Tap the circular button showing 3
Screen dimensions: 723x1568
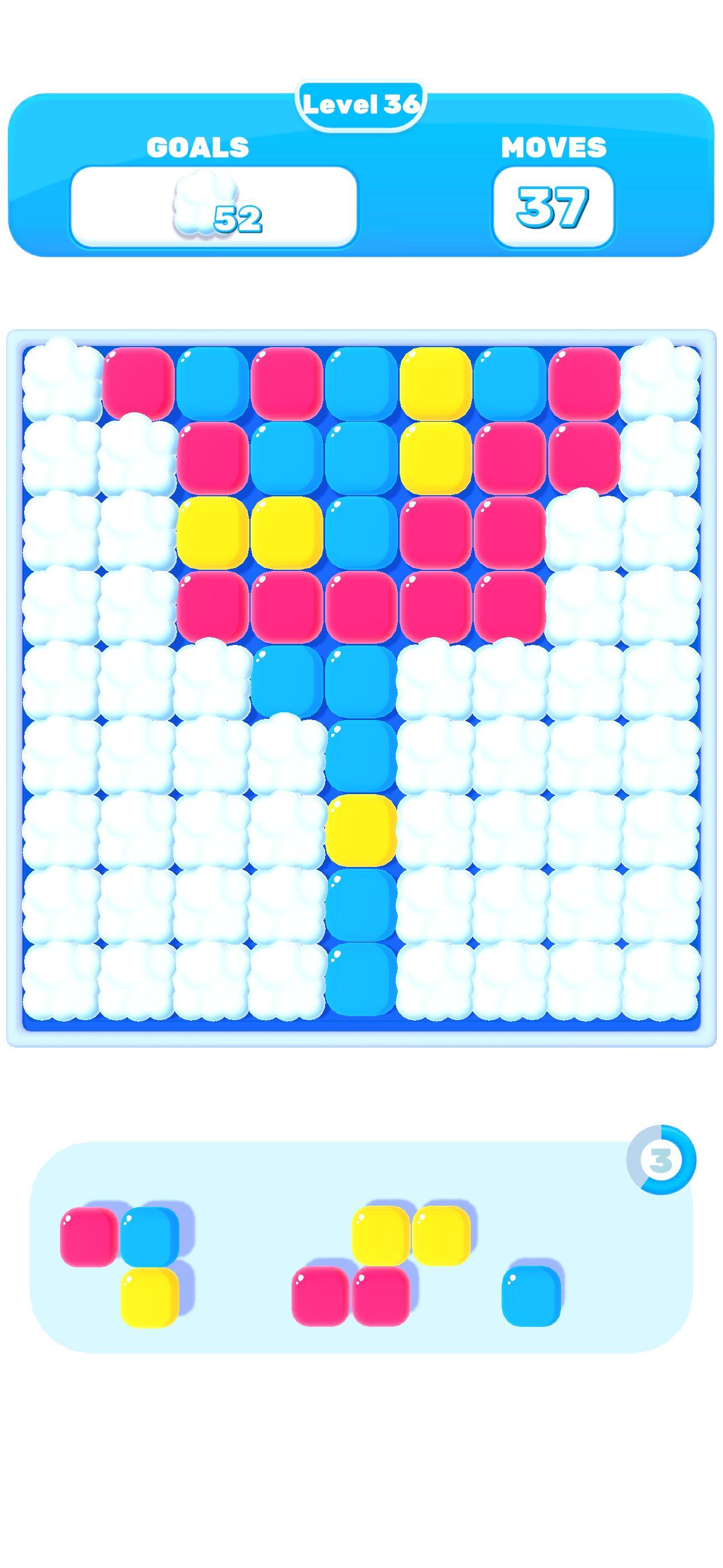point(661,1160)
